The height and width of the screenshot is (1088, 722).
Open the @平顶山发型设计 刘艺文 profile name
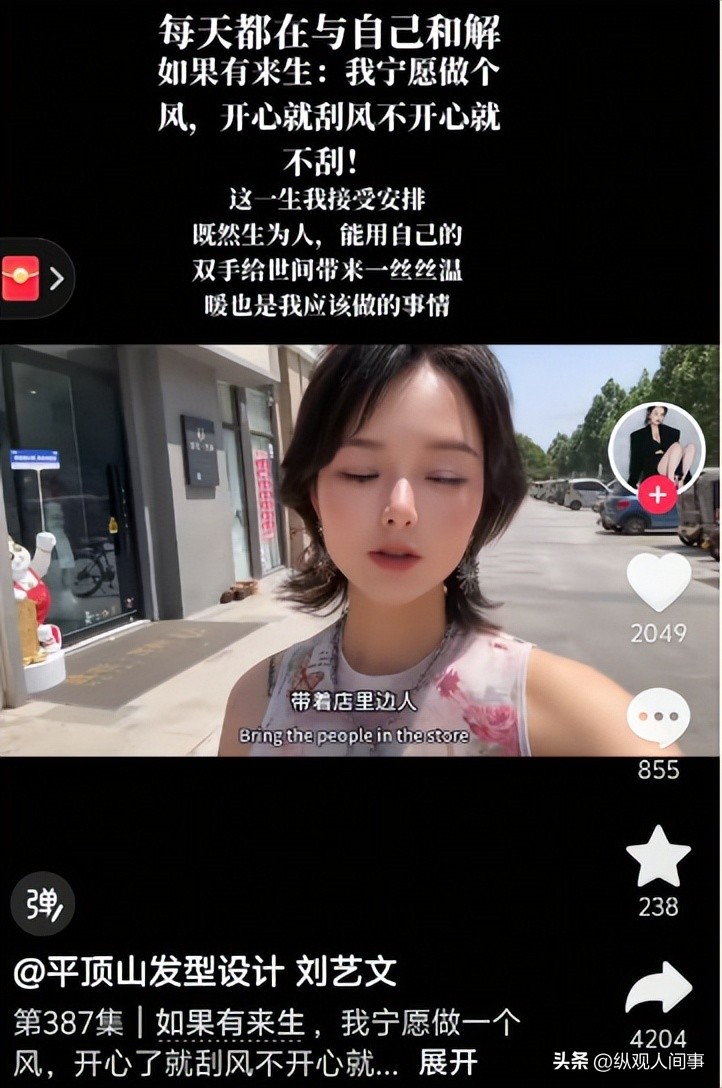pyautogui.click(x=205, y=971)
